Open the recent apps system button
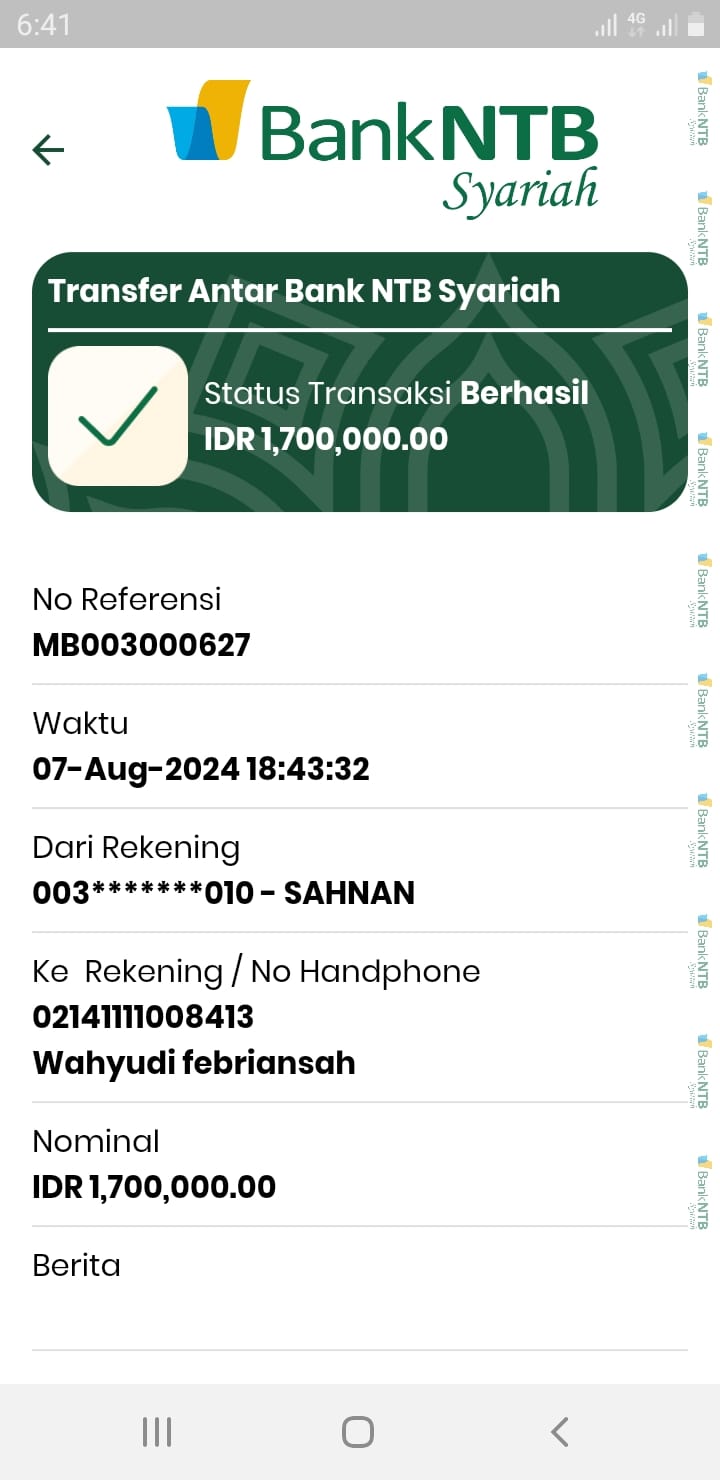The width and height of the screenshot is (720, 1480). [x=157, y=1432]
